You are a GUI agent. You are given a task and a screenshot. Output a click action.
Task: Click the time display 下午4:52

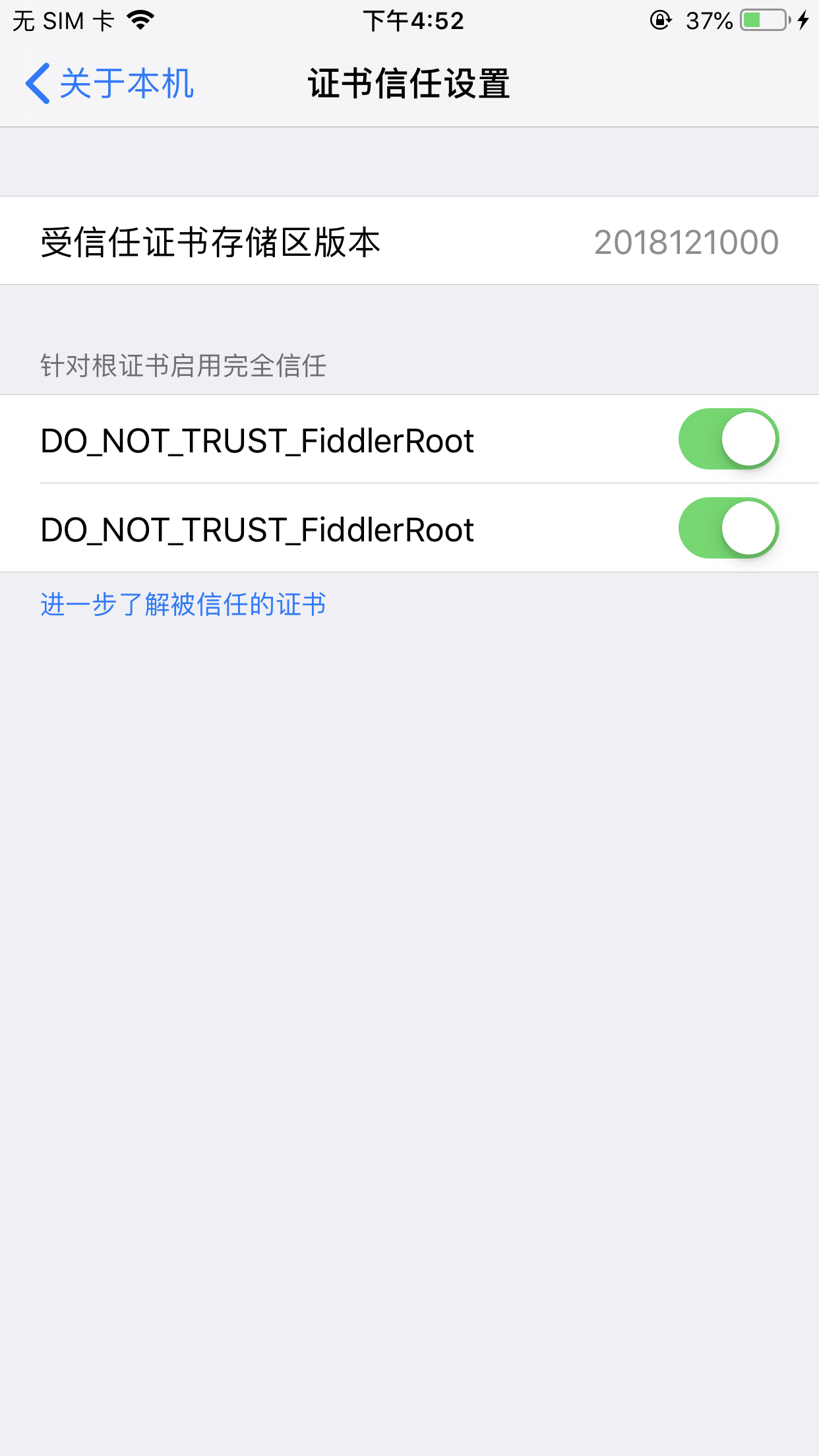(x=415, y=21)
